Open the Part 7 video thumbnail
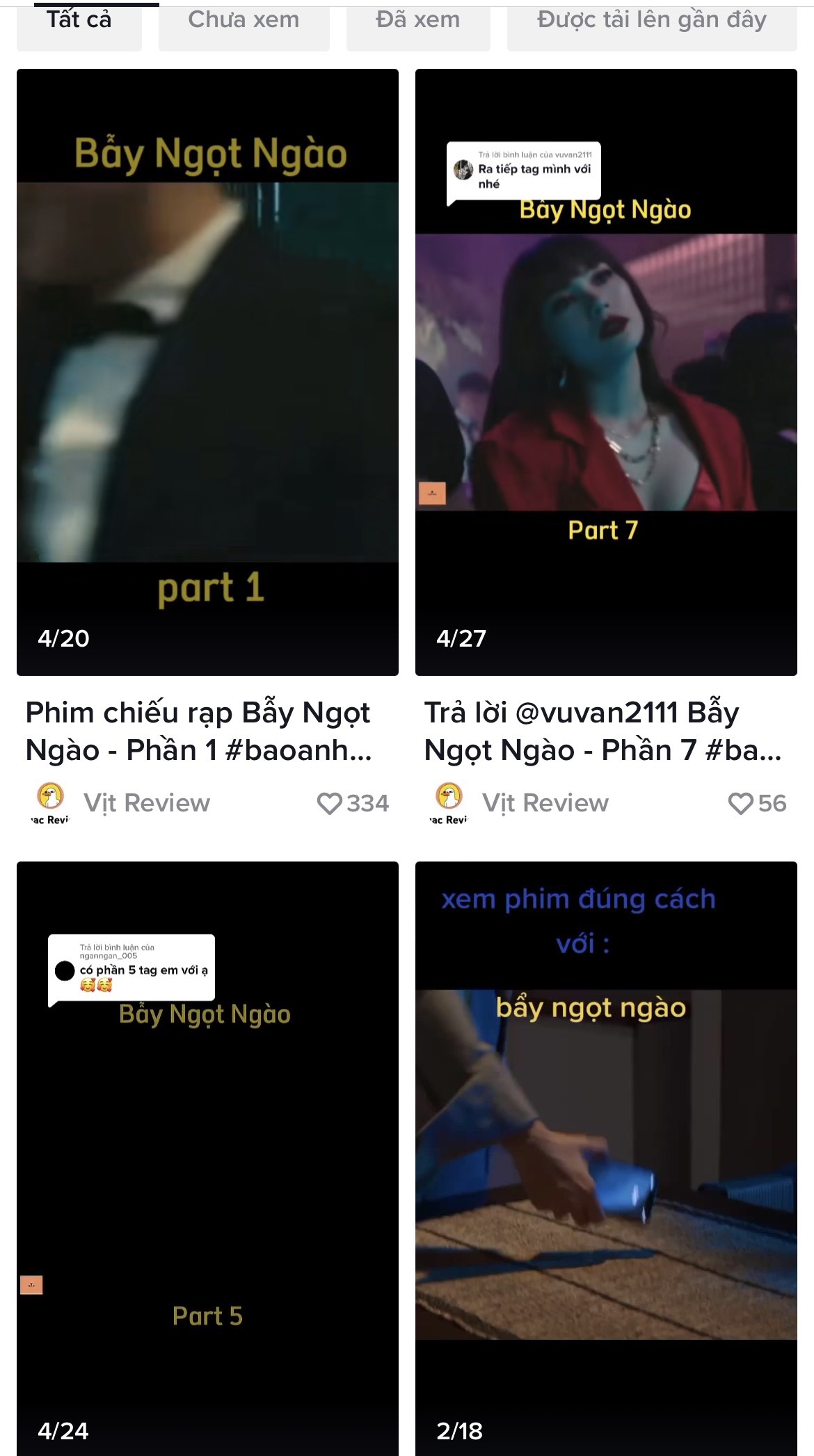 [605, 372]
